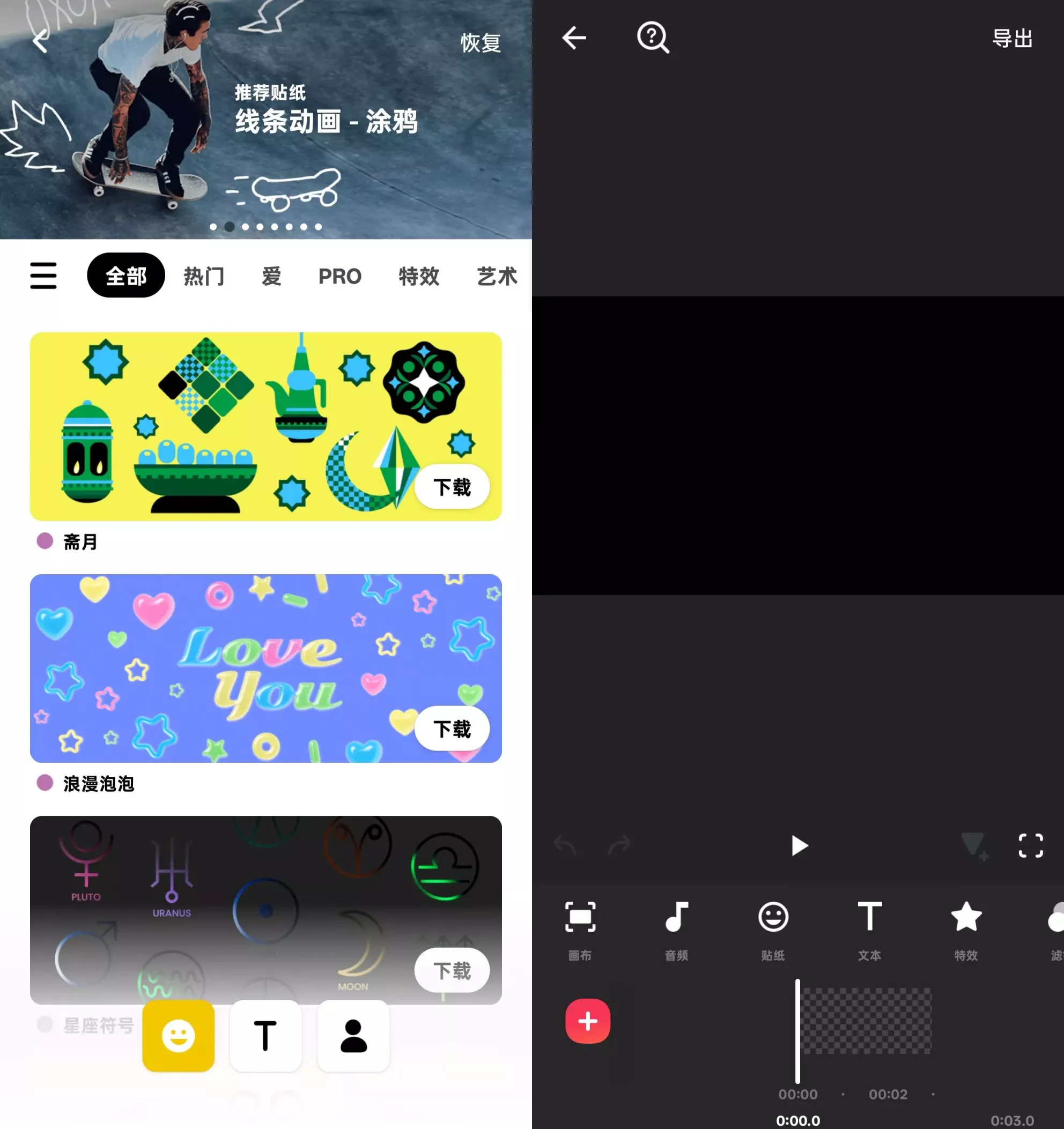This screenshot has width=1064, height=1129.
Task: Download the 星座符号 sticker pack
Action: pos(452,970)
